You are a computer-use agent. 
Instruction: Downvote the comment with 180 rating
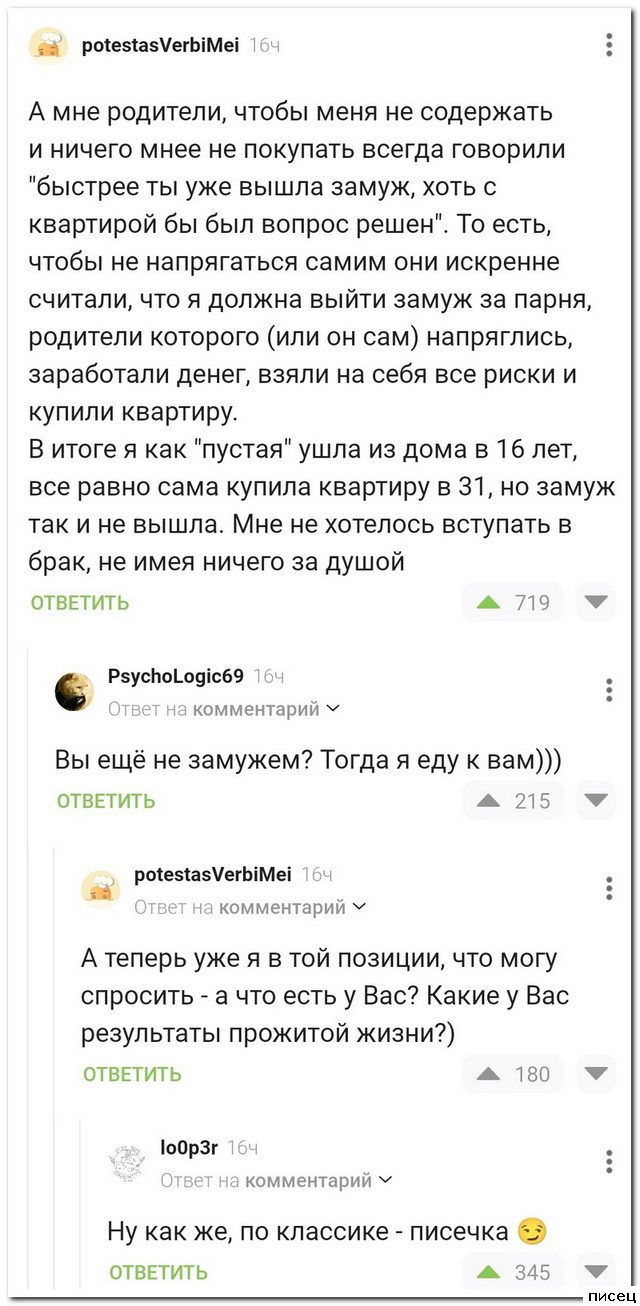(597, 1074)
